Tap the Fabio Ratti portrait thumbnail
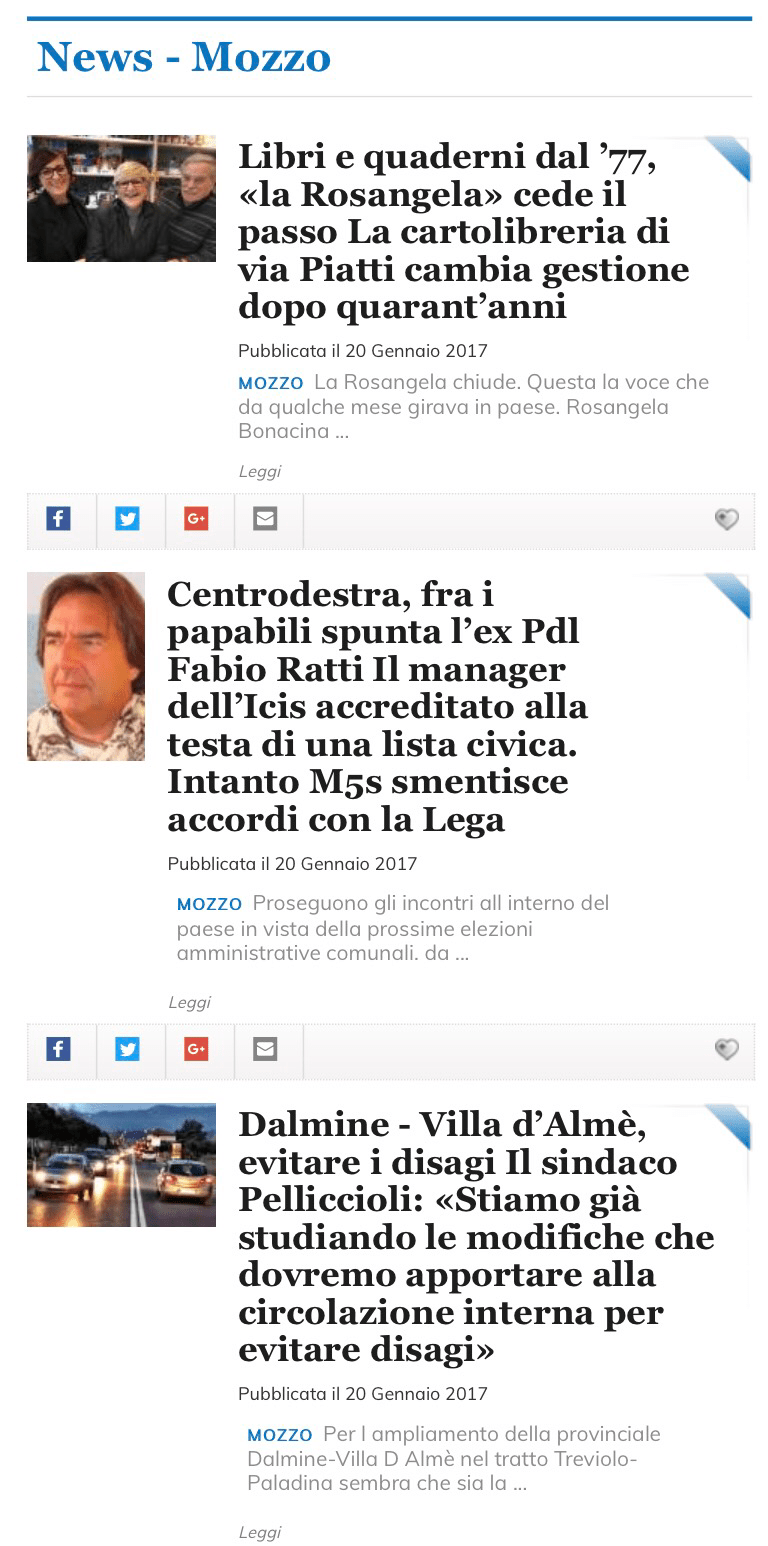The height and width of the screenshot is (1546, 768). click(86, 666)
